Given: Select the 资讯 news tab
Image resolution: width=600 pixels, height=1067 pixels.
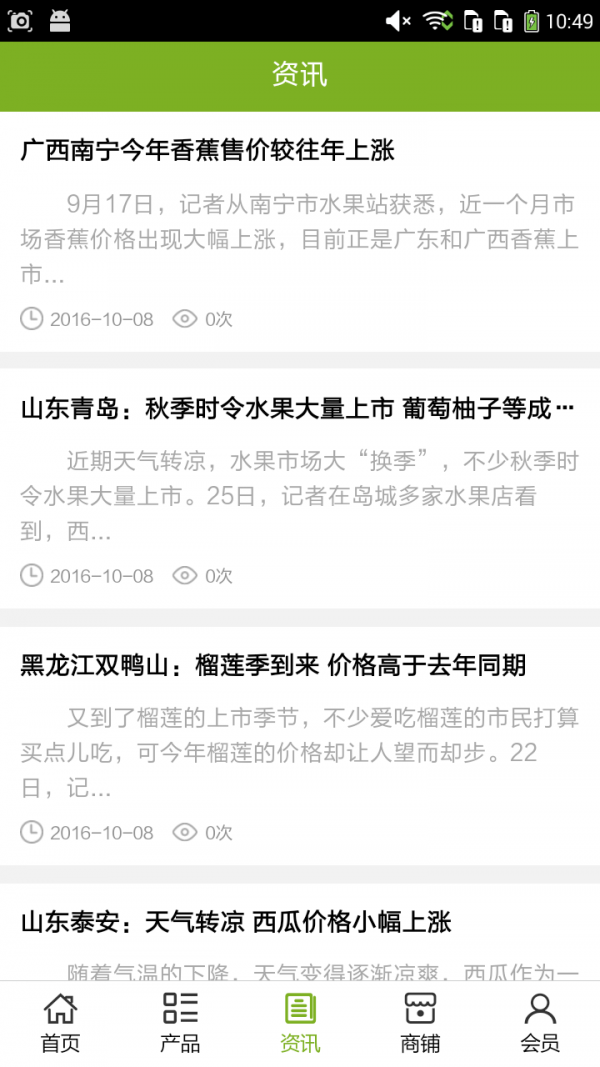Looking at the screenshot, I should point(300,1023).
